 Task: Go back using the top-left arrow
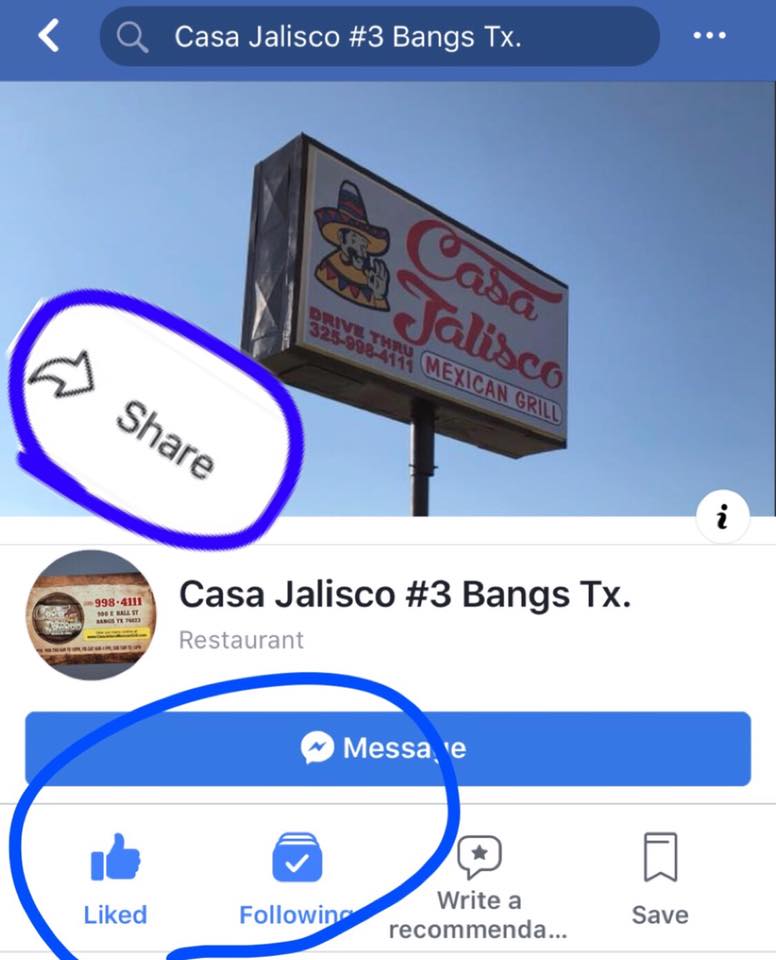click(x=48, y=37)
